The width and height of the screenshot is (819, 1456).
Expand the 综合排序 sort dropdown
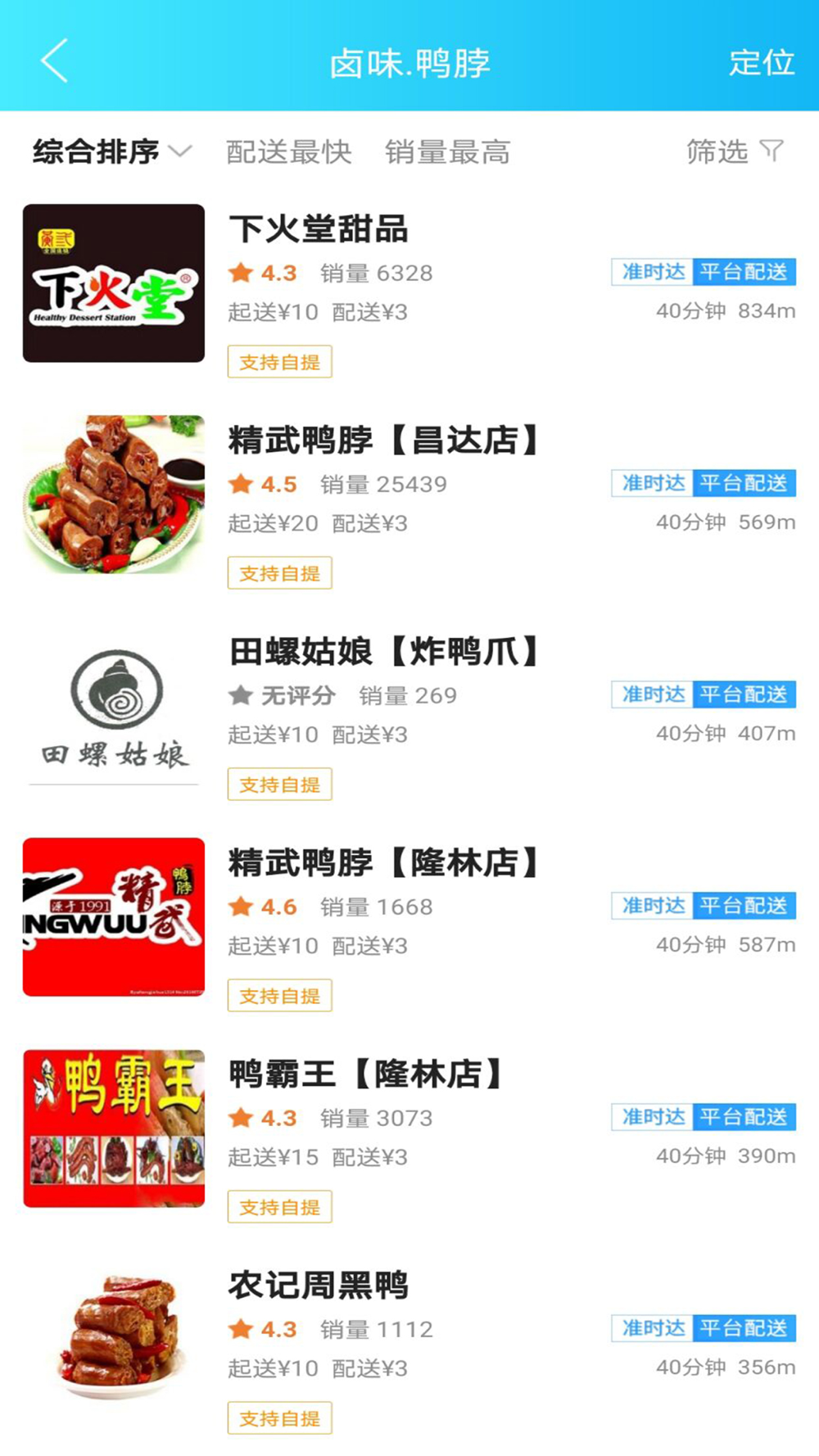click(111, 151)
